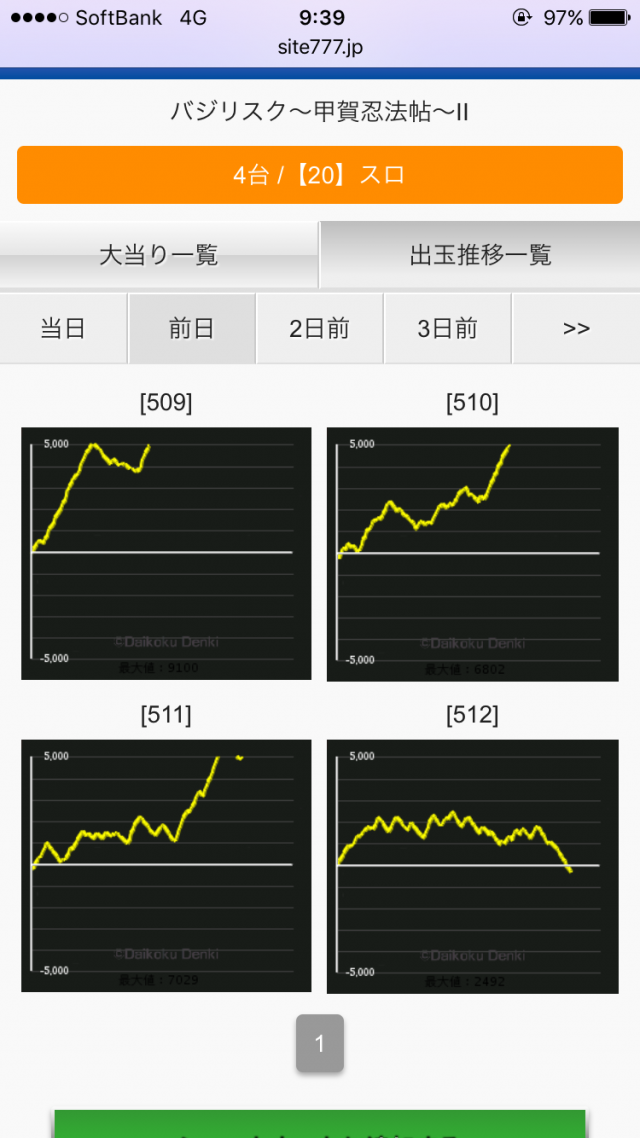The image size is (640, 1138).
Task: Tap the page 1 pagination button
Action: 320,1044
